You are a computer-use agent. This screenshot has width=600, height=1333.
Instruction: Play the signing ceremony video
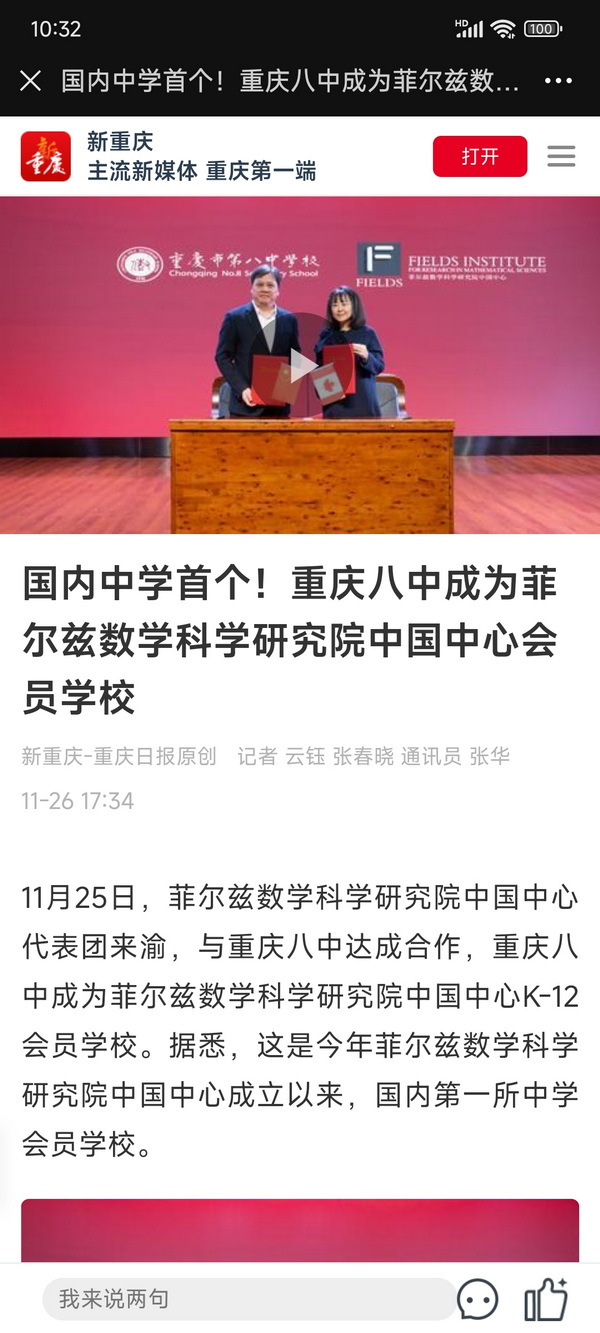pos(300,364)
